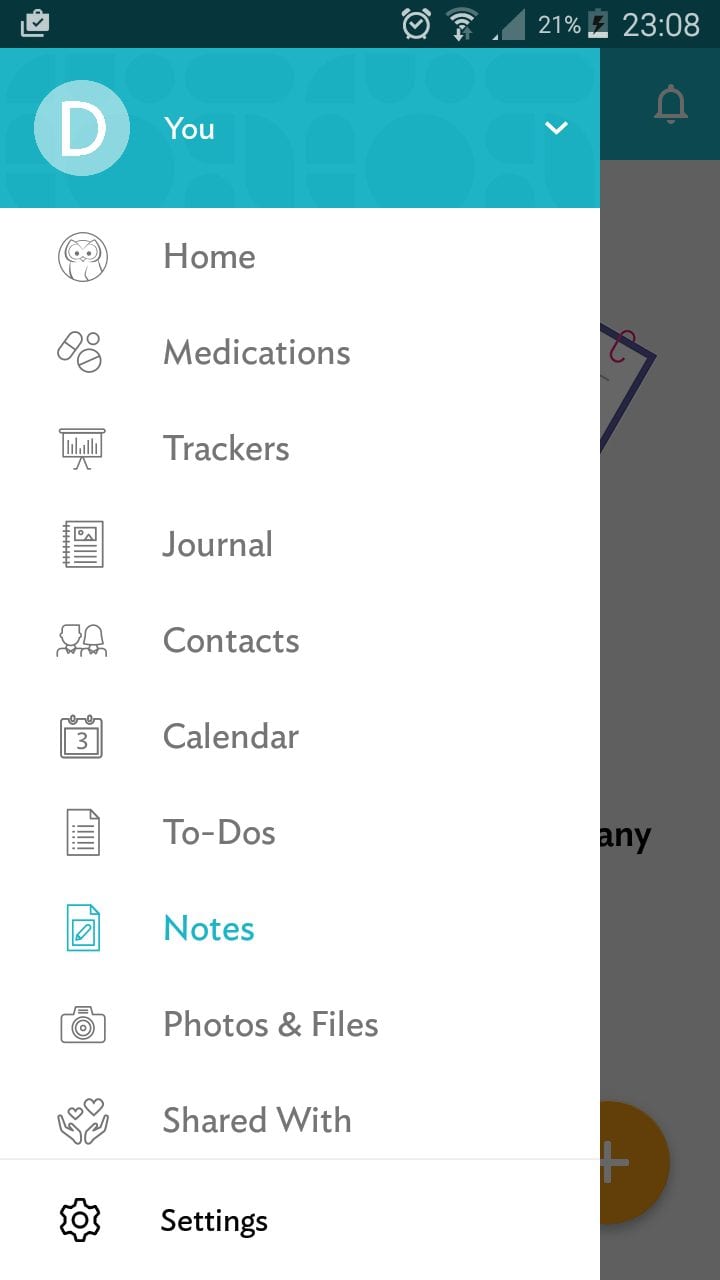This screenshot has width=720, height=1280.
Task: Open the notifications bell
Action: [x=671, y=105]
